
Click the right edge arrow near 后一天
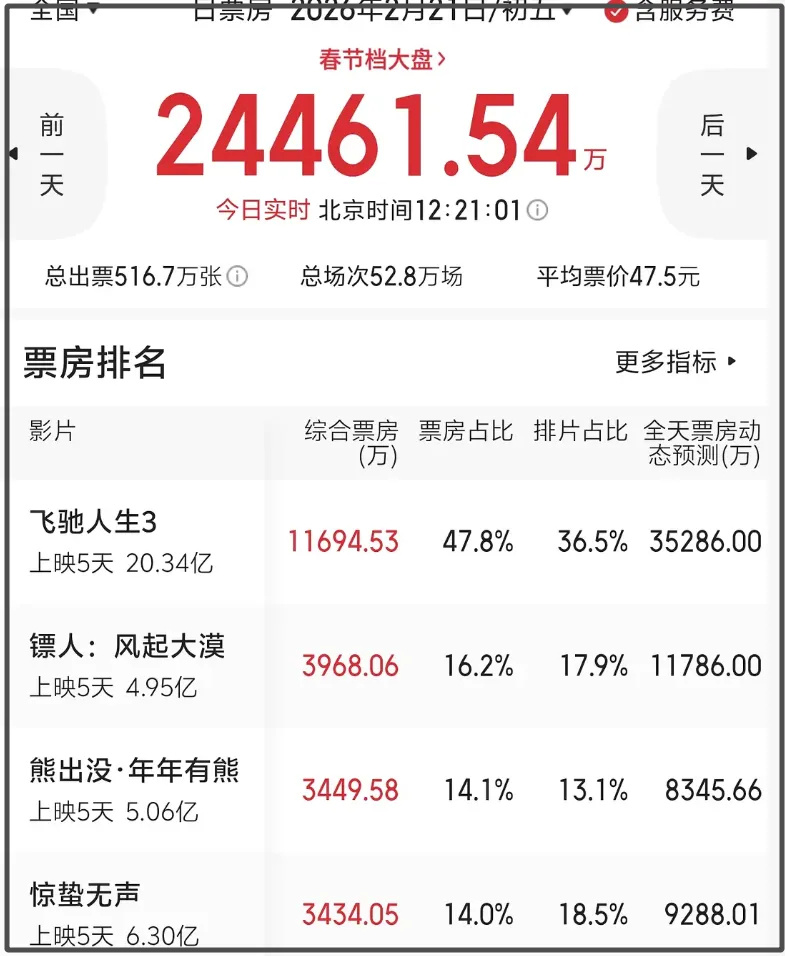pyautogui.click(x=751, y=152)
